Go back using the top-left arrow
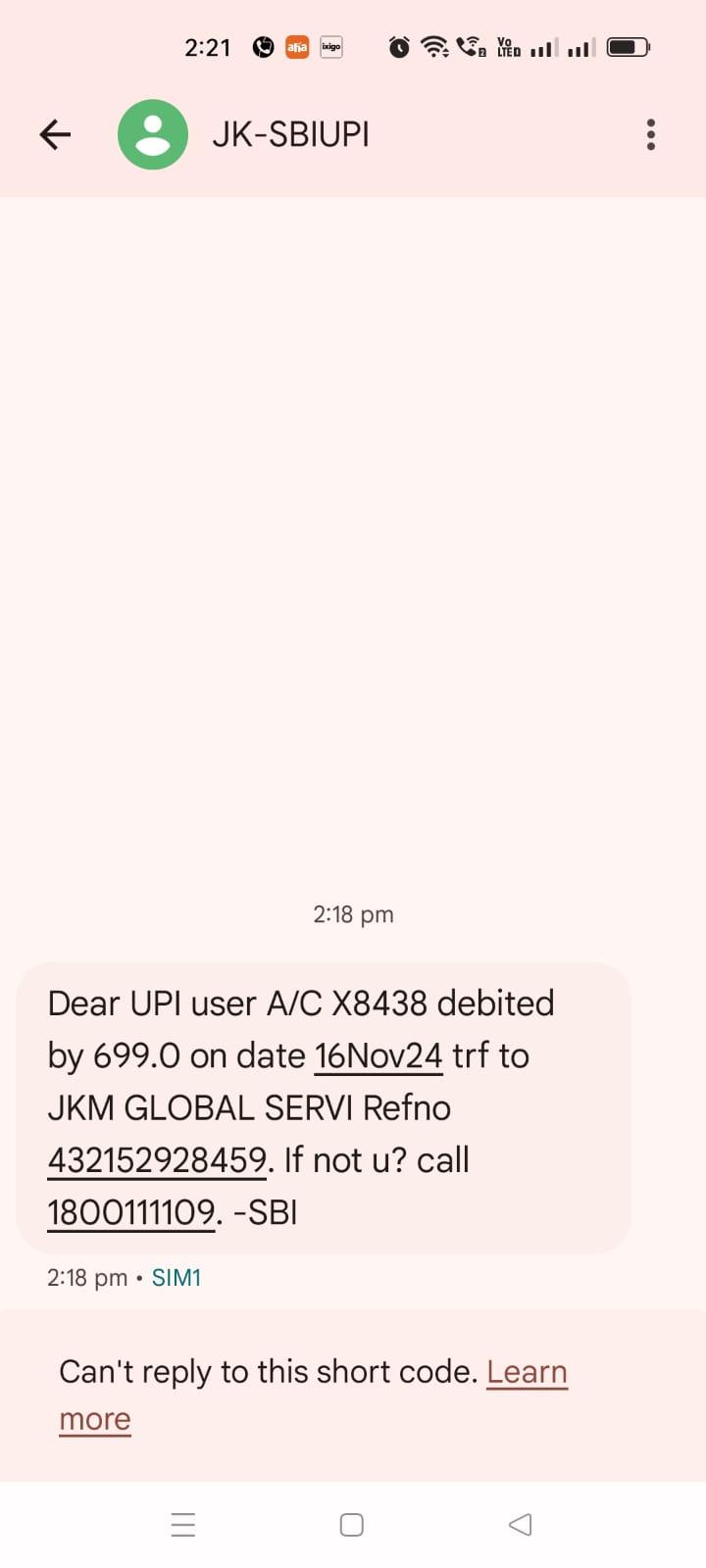The height and width of the screenshot is (1568, 706). pyautogui.click(x=55, y=134)
